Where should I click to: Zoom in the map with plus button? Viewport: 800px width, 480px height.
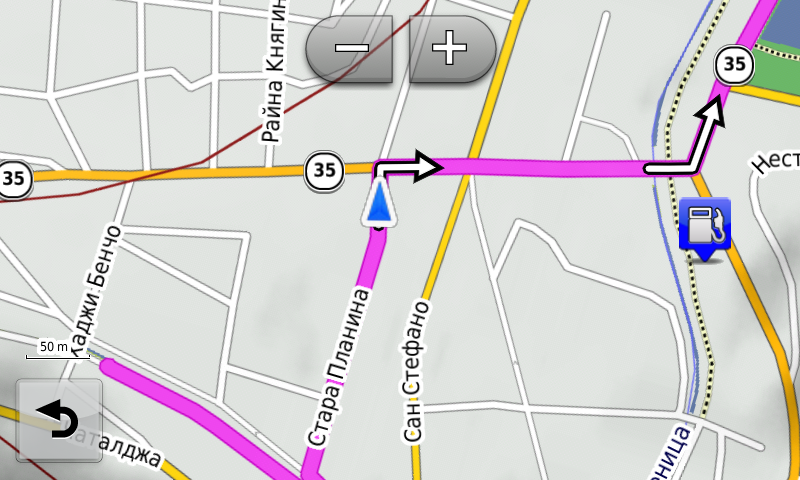[452, 47]
